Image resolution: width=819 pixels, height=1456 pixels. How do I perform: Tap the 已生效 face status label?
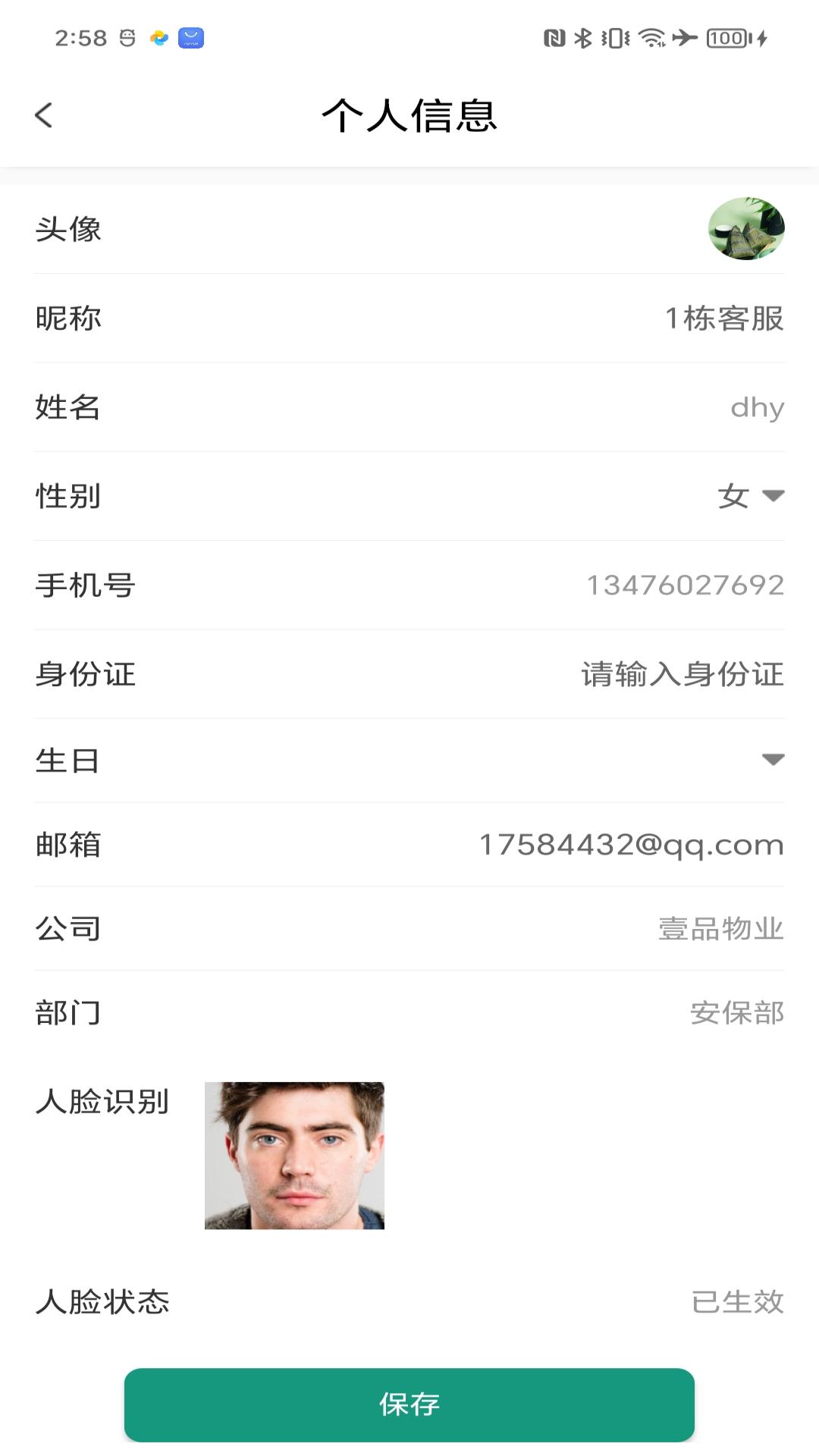[738, 1302]
